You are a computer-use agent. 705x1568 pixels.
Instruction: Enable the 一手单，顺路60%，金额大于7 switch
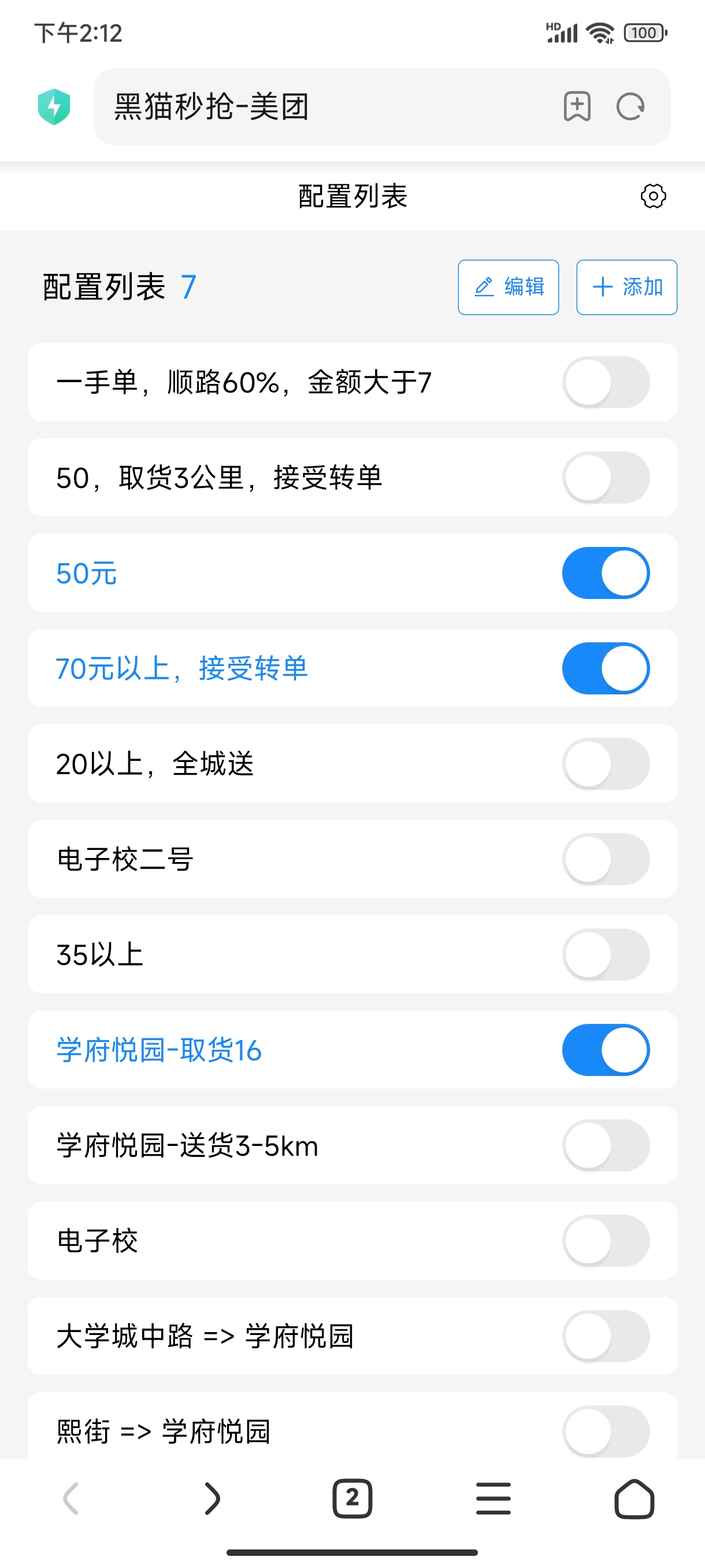pyautogui.click(x=606, y=382)
